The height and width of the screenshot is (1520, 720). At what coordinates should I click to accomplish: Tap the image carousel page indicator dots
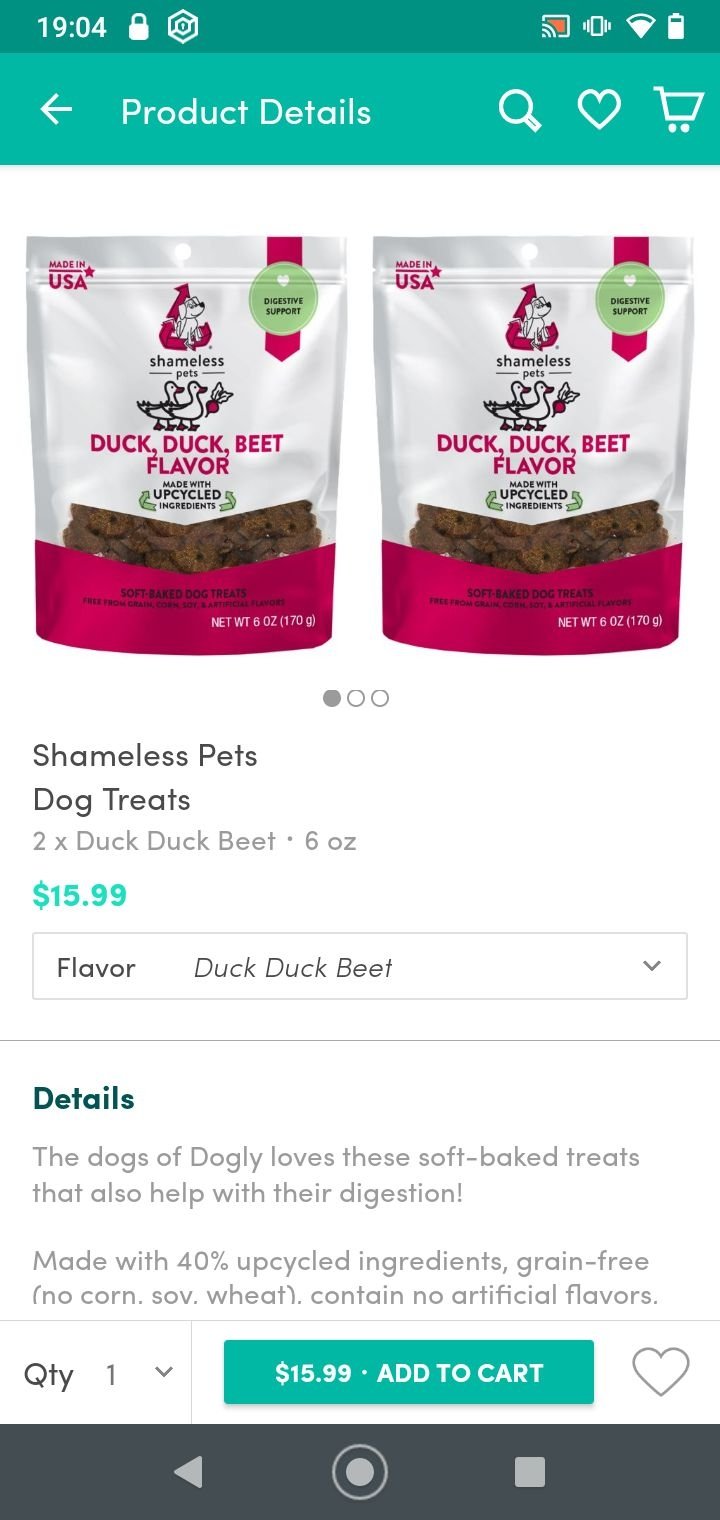click(356, 698)
